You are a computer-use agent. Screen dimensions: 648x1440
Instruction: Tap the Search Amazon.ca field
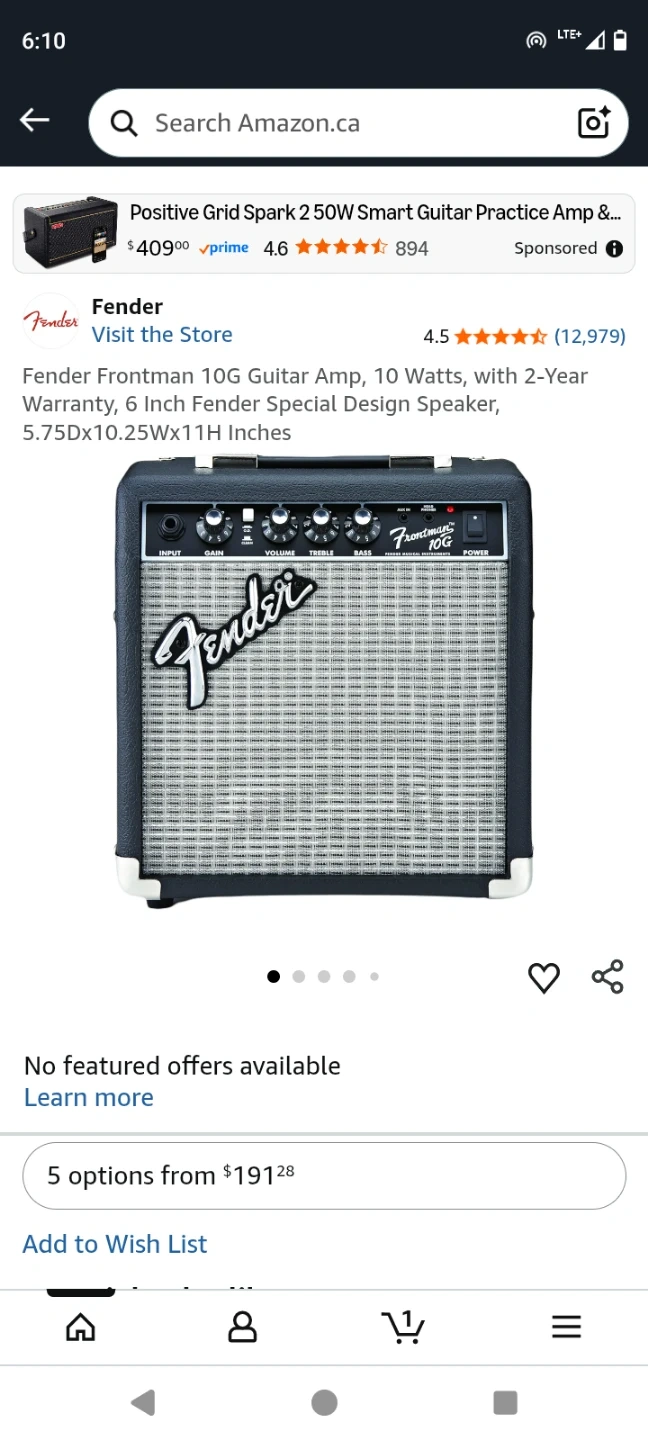coord(330,123)
